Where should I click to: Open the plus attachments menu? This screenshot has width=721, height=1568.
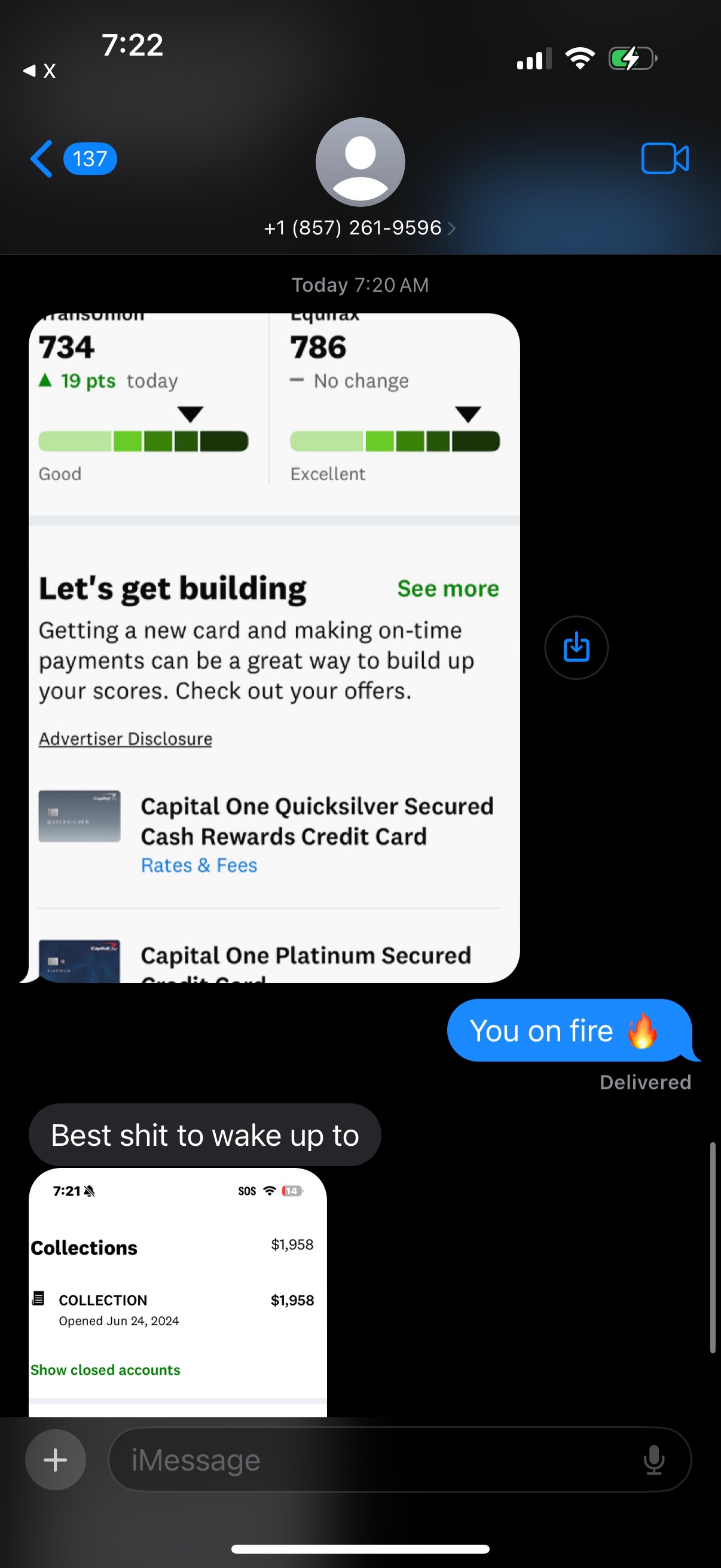coord(56,1460)
